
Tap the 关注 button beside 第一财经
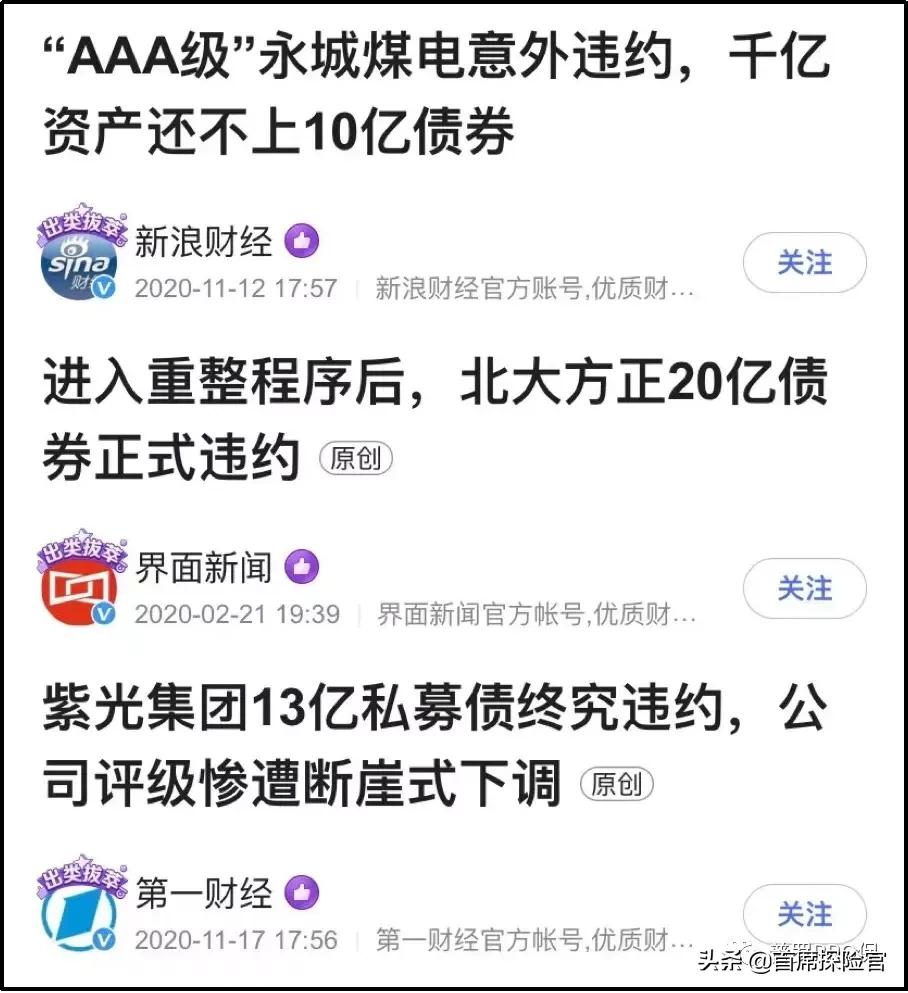(x=804, y=915)
